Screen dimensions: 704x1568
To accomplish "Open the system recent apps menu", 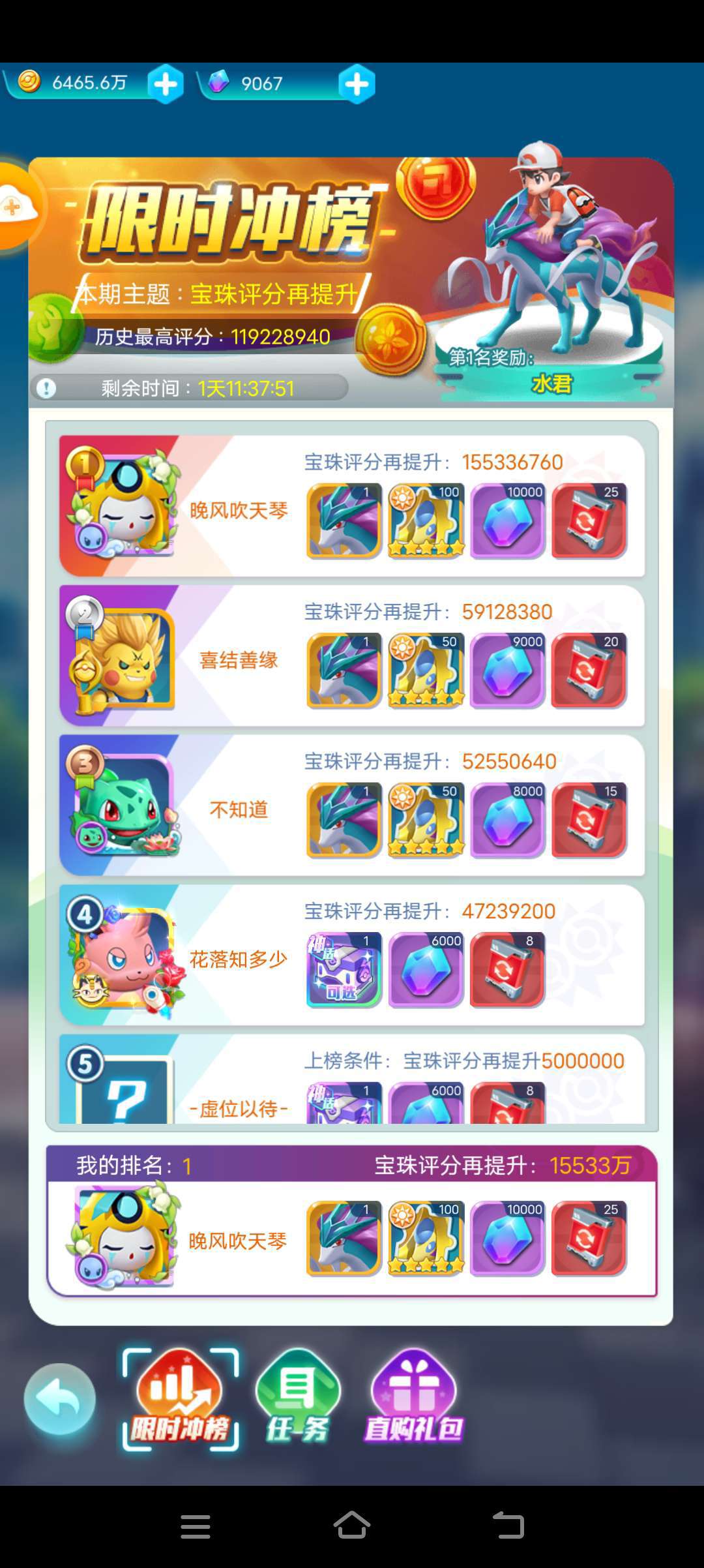I will click(196, 1526).
